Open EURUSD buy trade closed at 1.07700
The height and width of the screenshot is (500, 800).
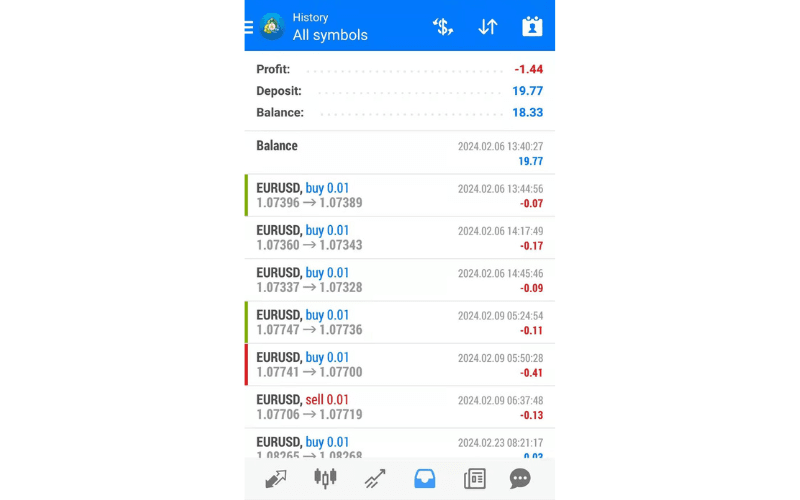(x=400, y=364)
